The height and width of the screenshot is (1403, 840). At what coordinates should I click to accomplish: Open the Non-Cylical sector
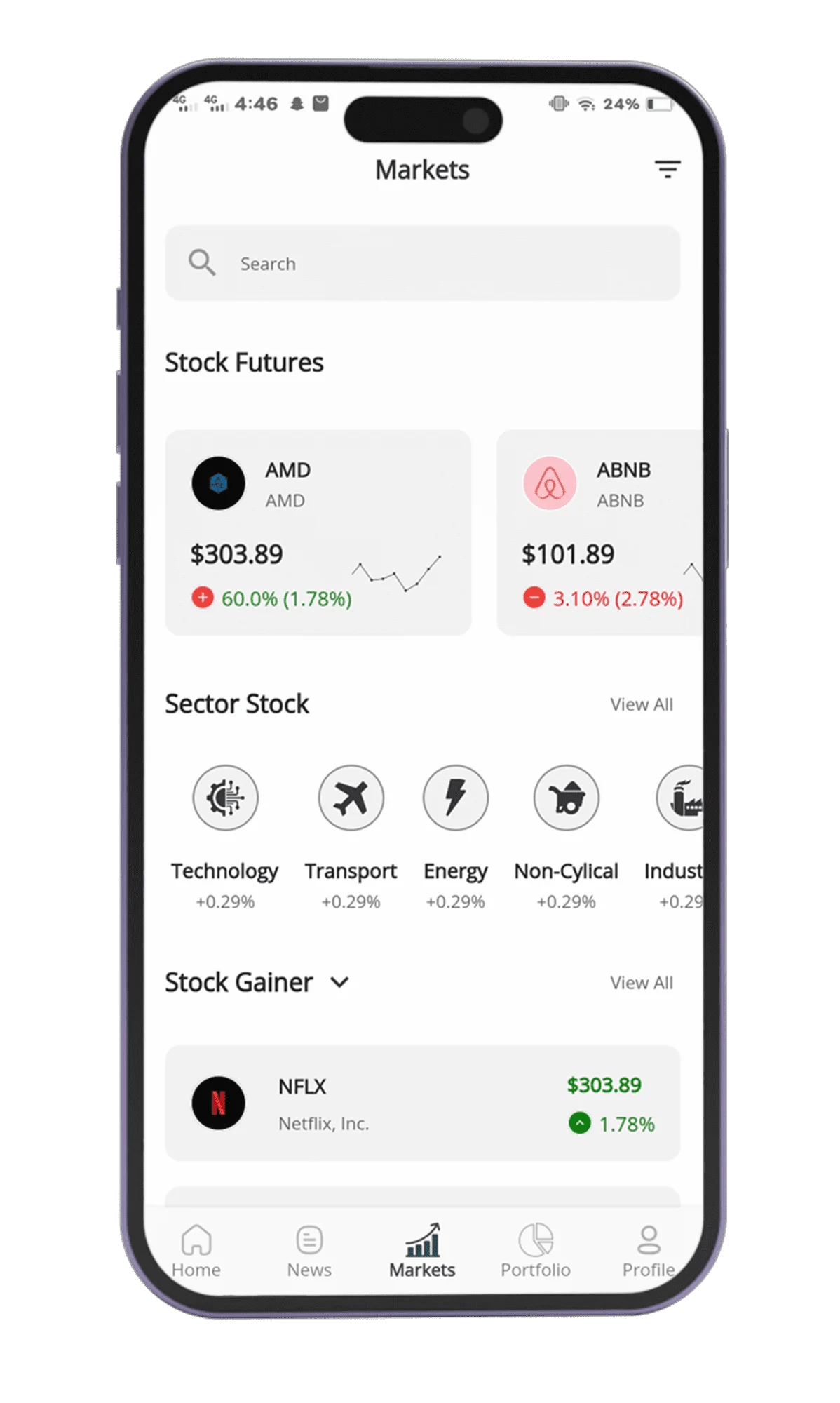pos(566,798)
